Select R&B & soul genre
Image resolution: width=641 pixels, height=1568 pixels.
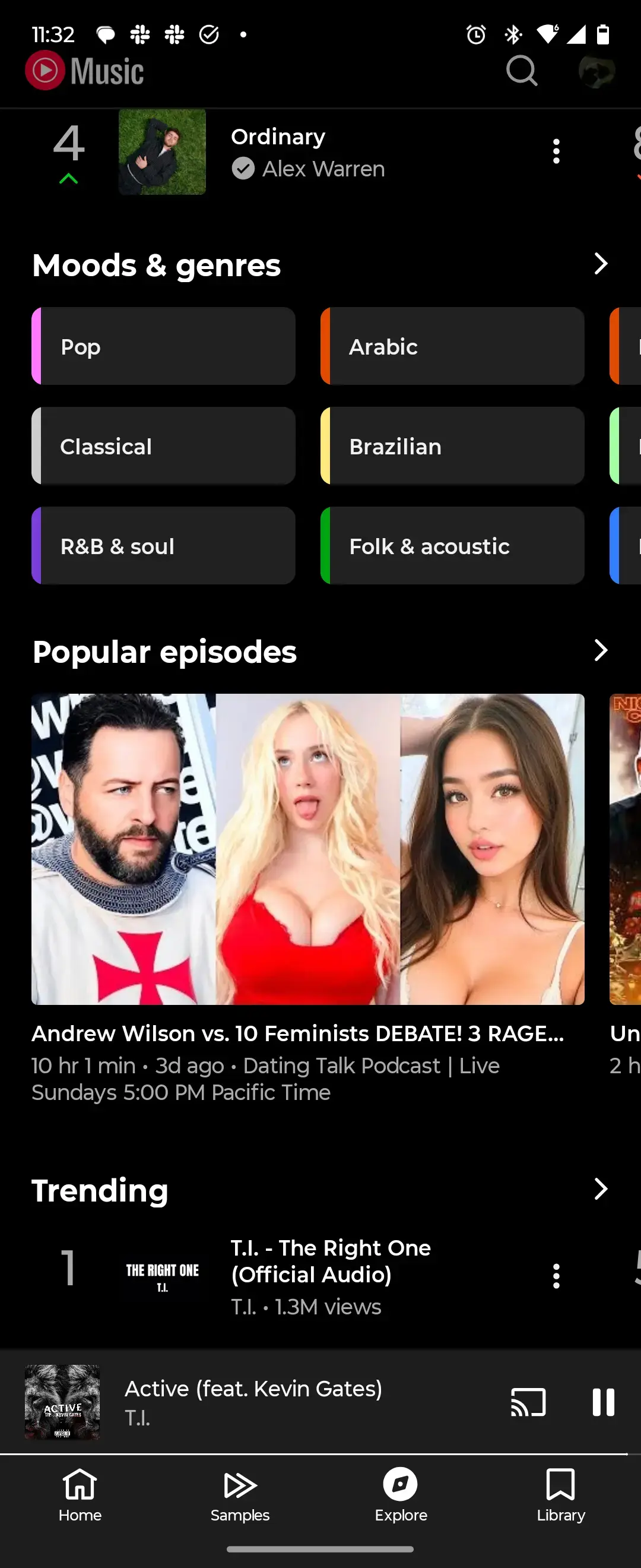pyautogui.click(x=164, y=546)
